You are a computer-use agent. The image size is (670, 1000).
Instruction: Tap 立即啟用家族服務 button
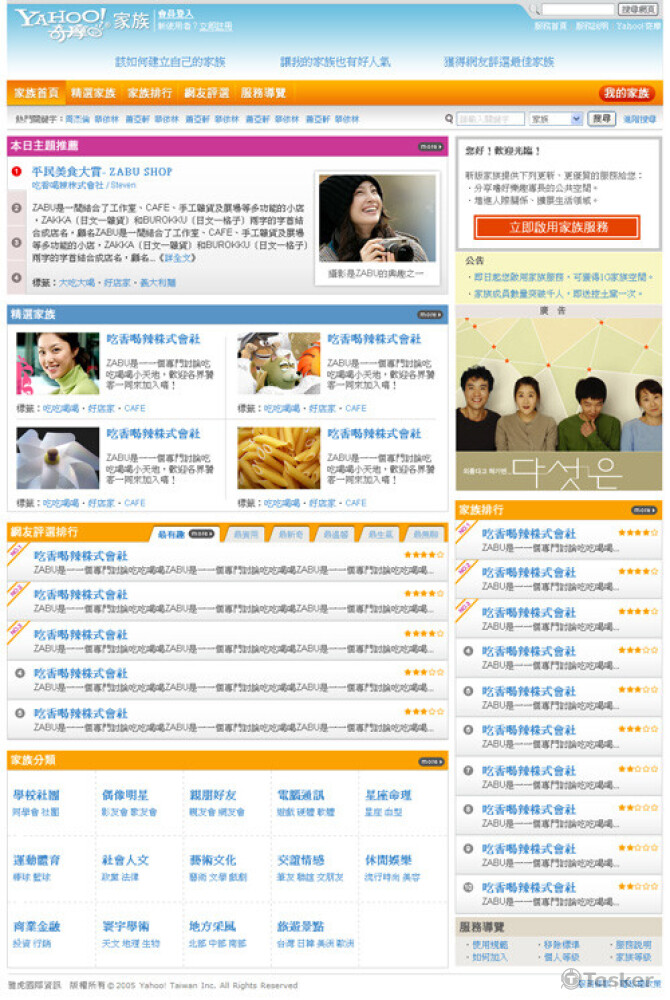tap(557, 227)
